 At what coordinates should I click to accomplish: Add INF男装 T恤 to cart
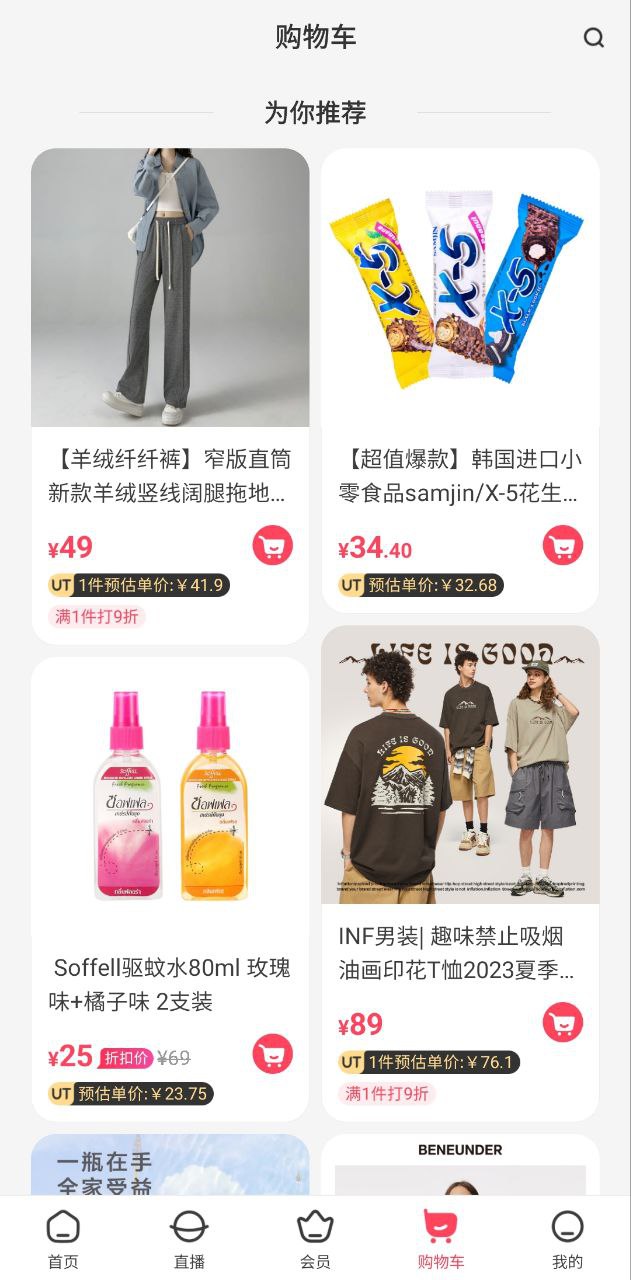563,1022
